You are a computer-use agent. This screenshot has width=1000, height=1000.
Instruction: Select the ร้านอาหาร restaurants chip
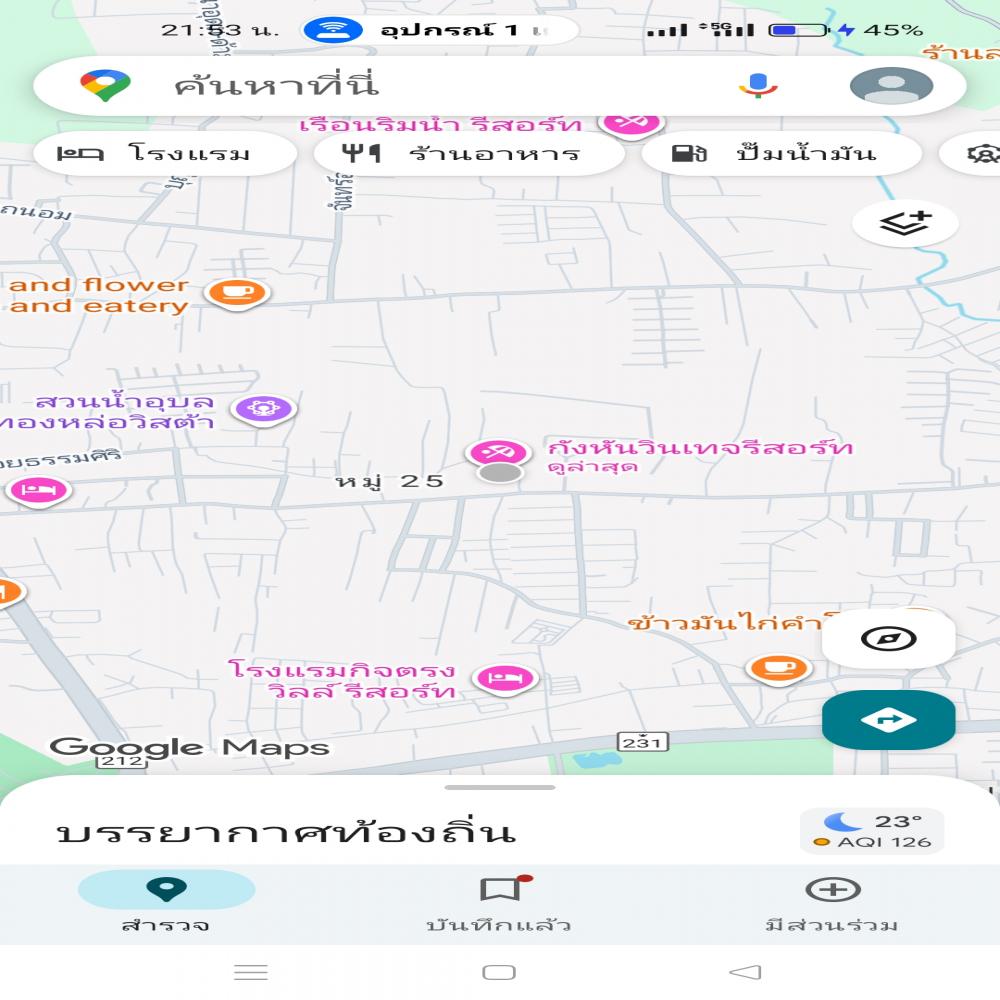click(x=468, y=154)
